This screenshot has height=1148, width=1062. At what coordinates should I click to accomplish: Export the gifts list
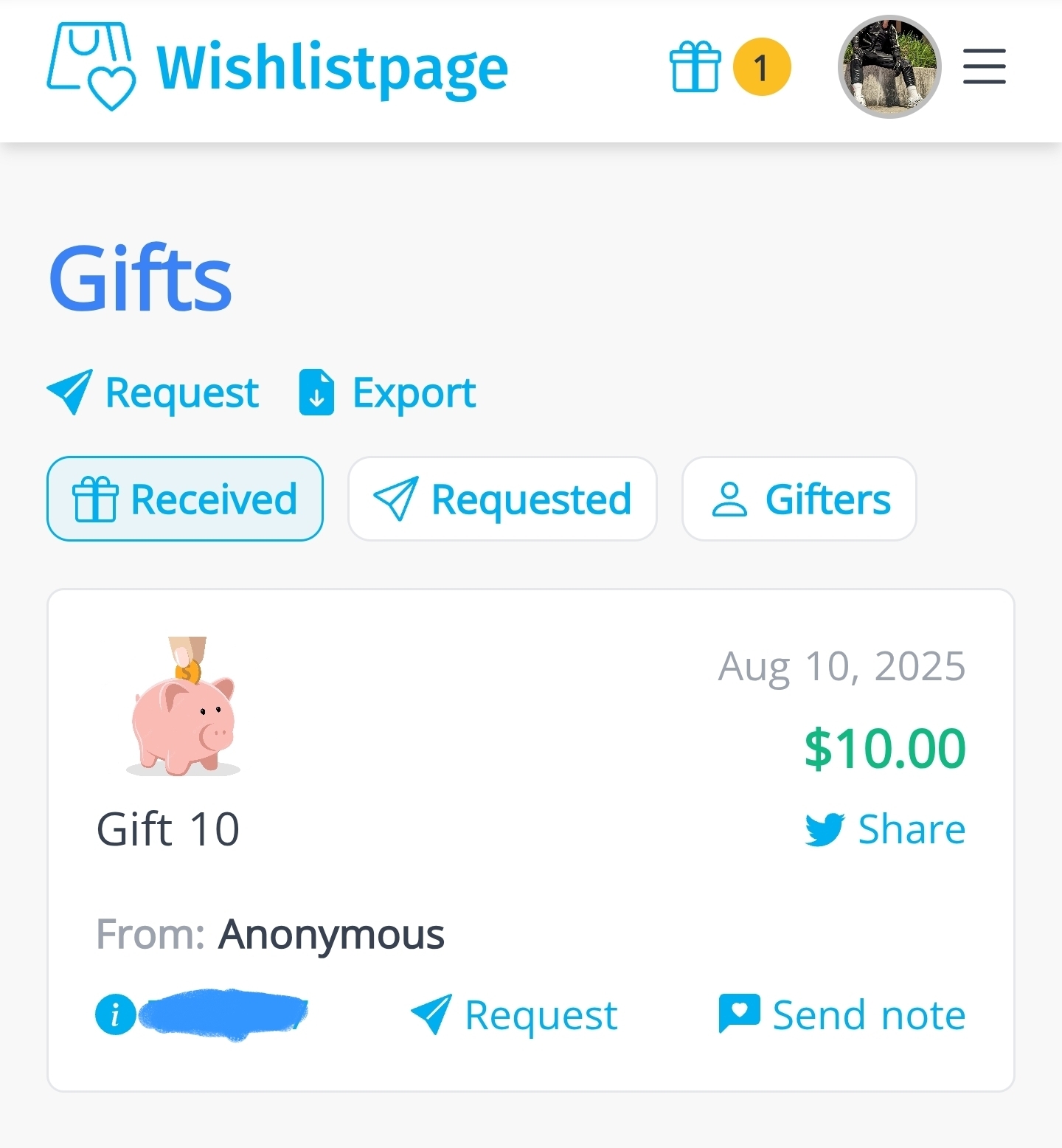(388, 393)
